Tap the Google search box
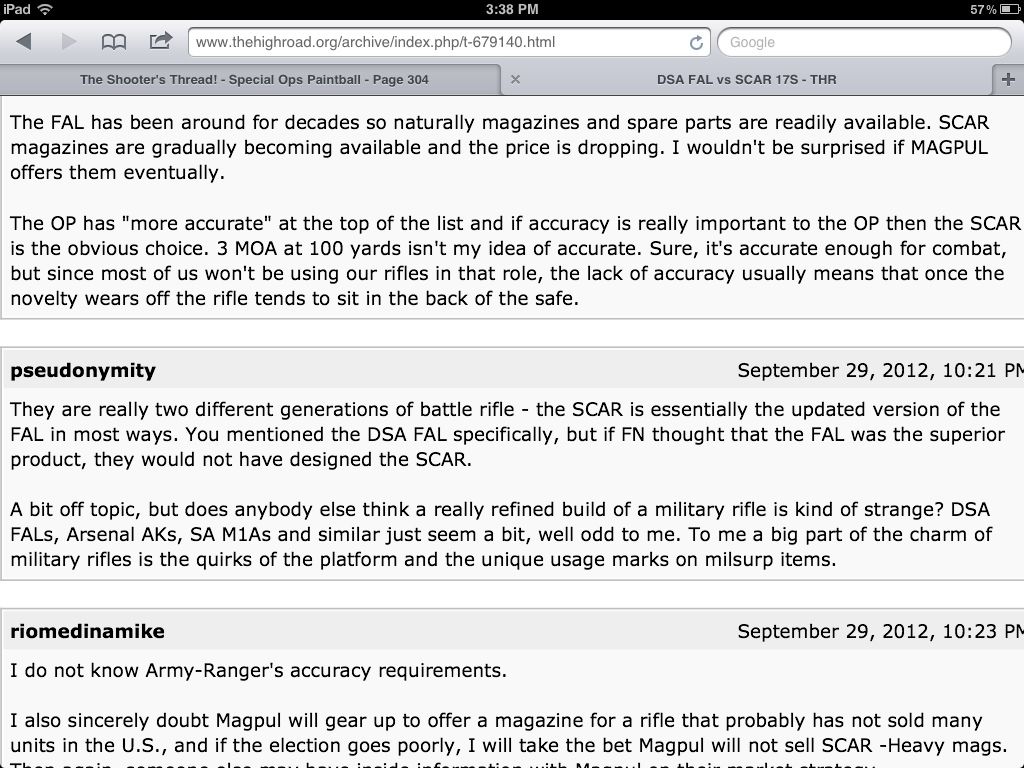 click(x=865, y=42)
